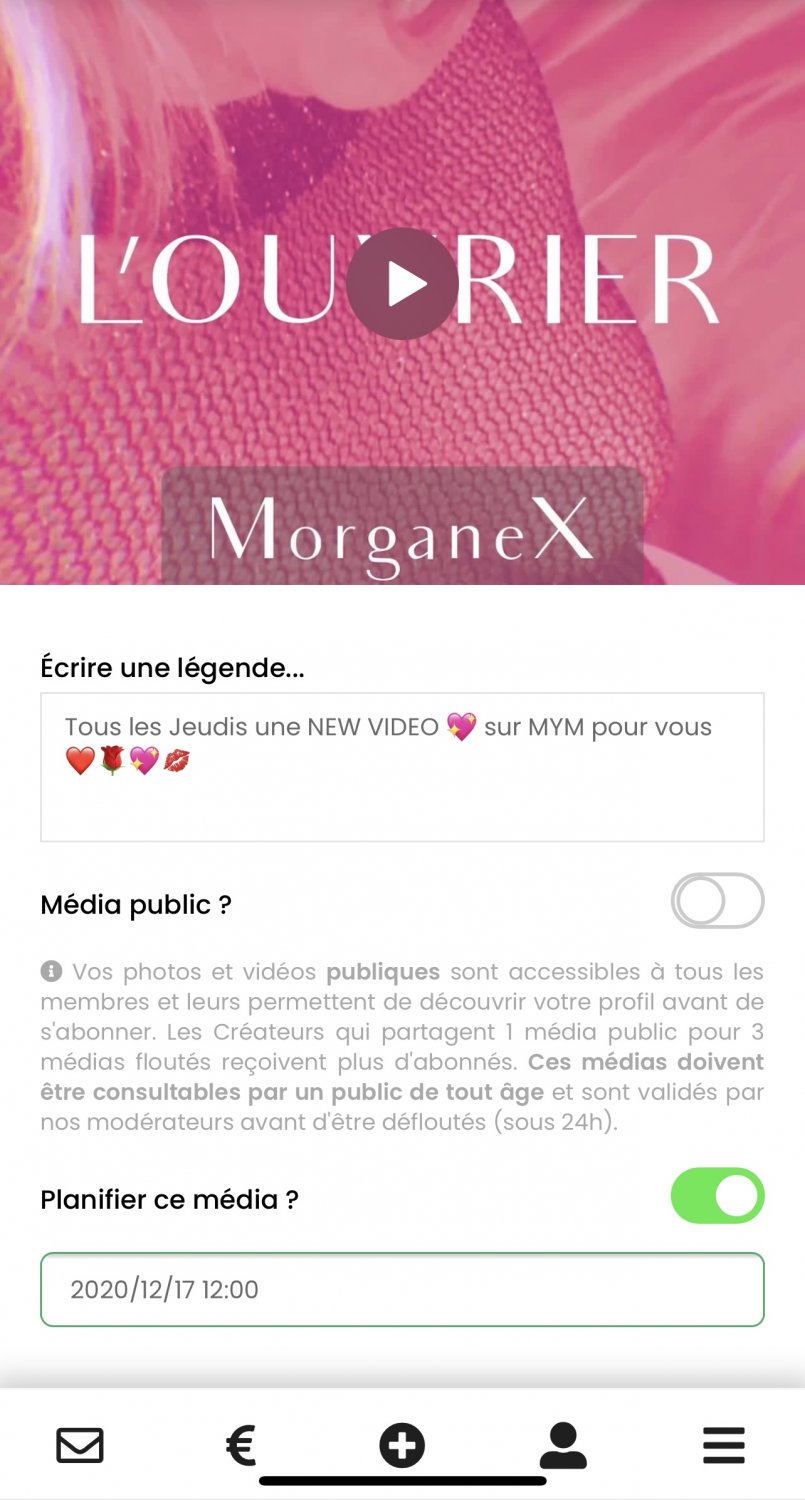Tap the caption text field
The width and height of the screenshot is (805, 1500).
pyautogui.click(x=402, y=767)
